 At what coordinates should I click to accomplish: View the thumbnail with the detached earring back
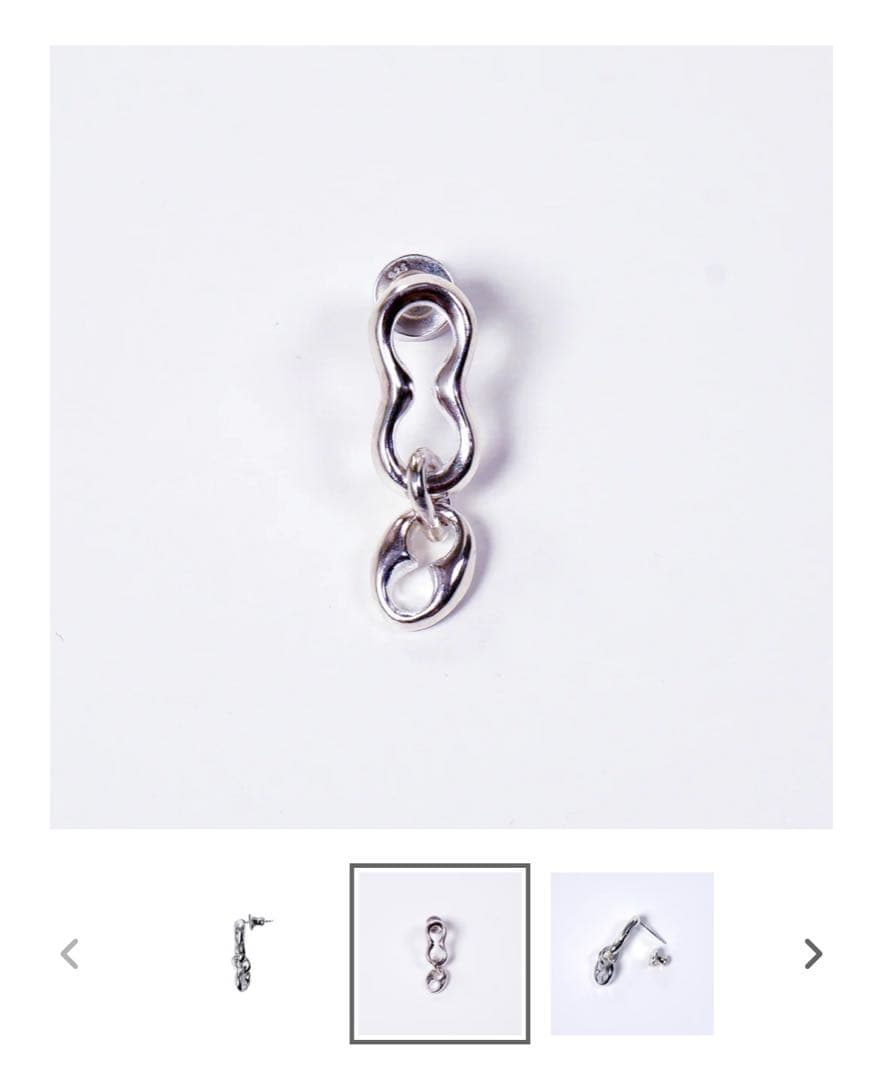tap(632, 954)
